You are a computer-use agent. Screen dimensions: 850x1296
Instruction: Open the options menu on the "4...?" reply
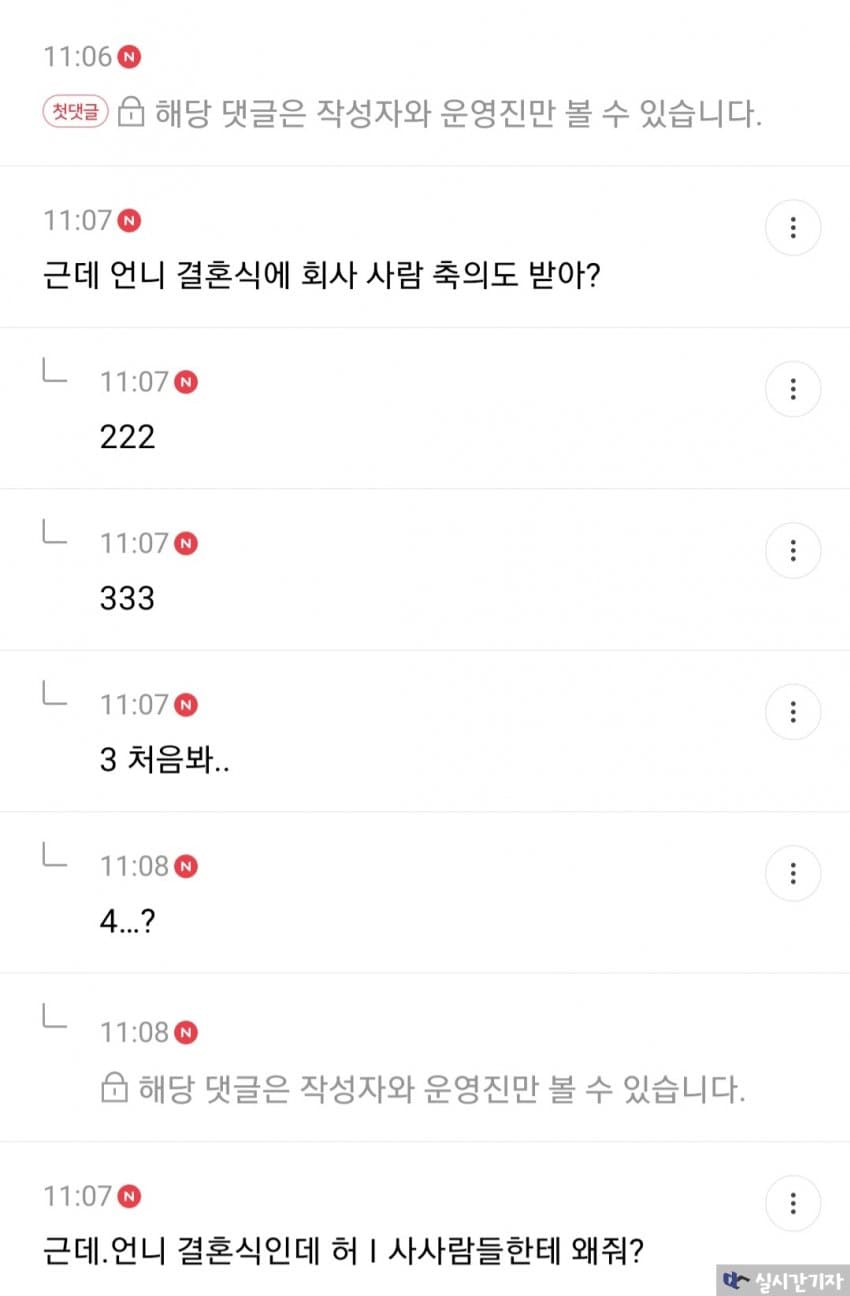pos(793,873)
